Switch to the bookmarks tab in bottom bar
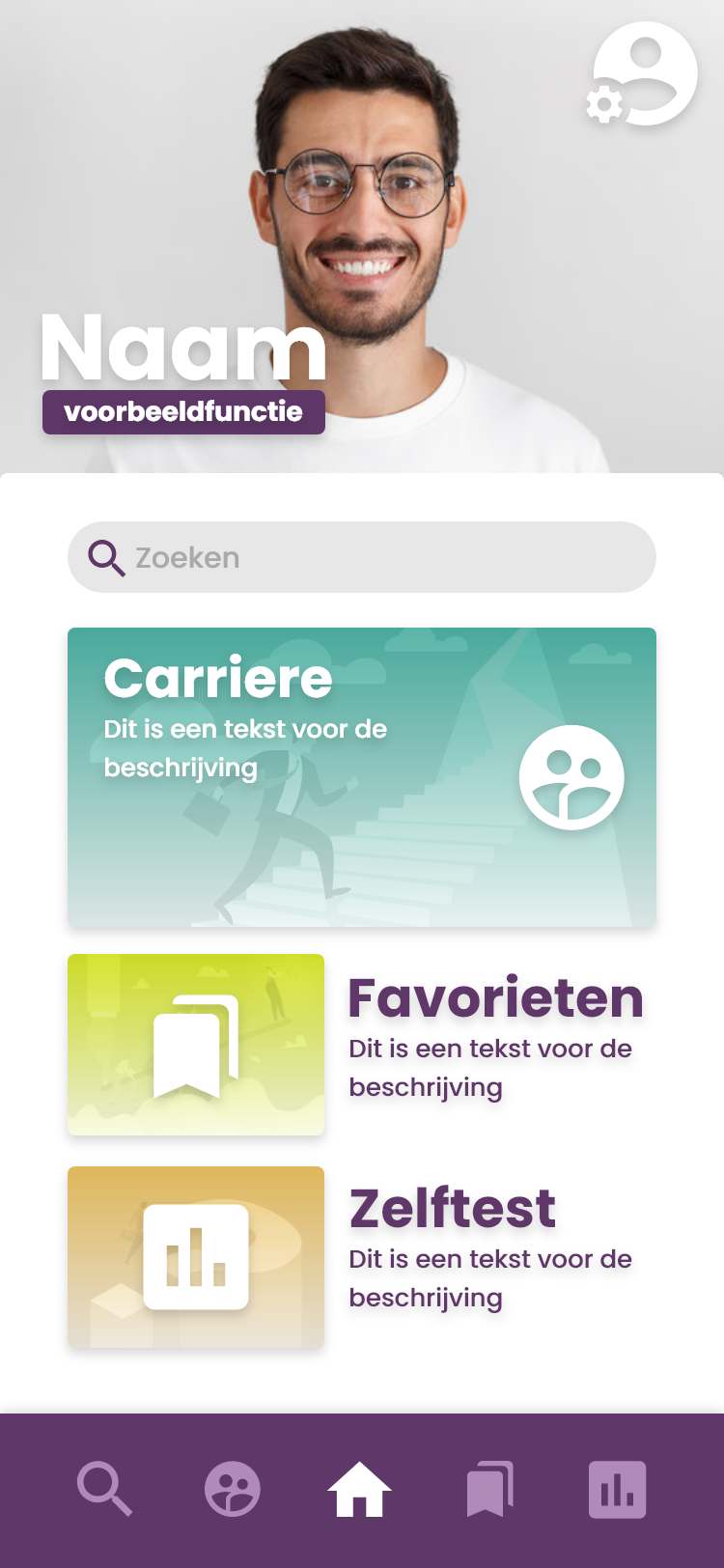Screen dimensions: 724x1568 coord(489,1489)
